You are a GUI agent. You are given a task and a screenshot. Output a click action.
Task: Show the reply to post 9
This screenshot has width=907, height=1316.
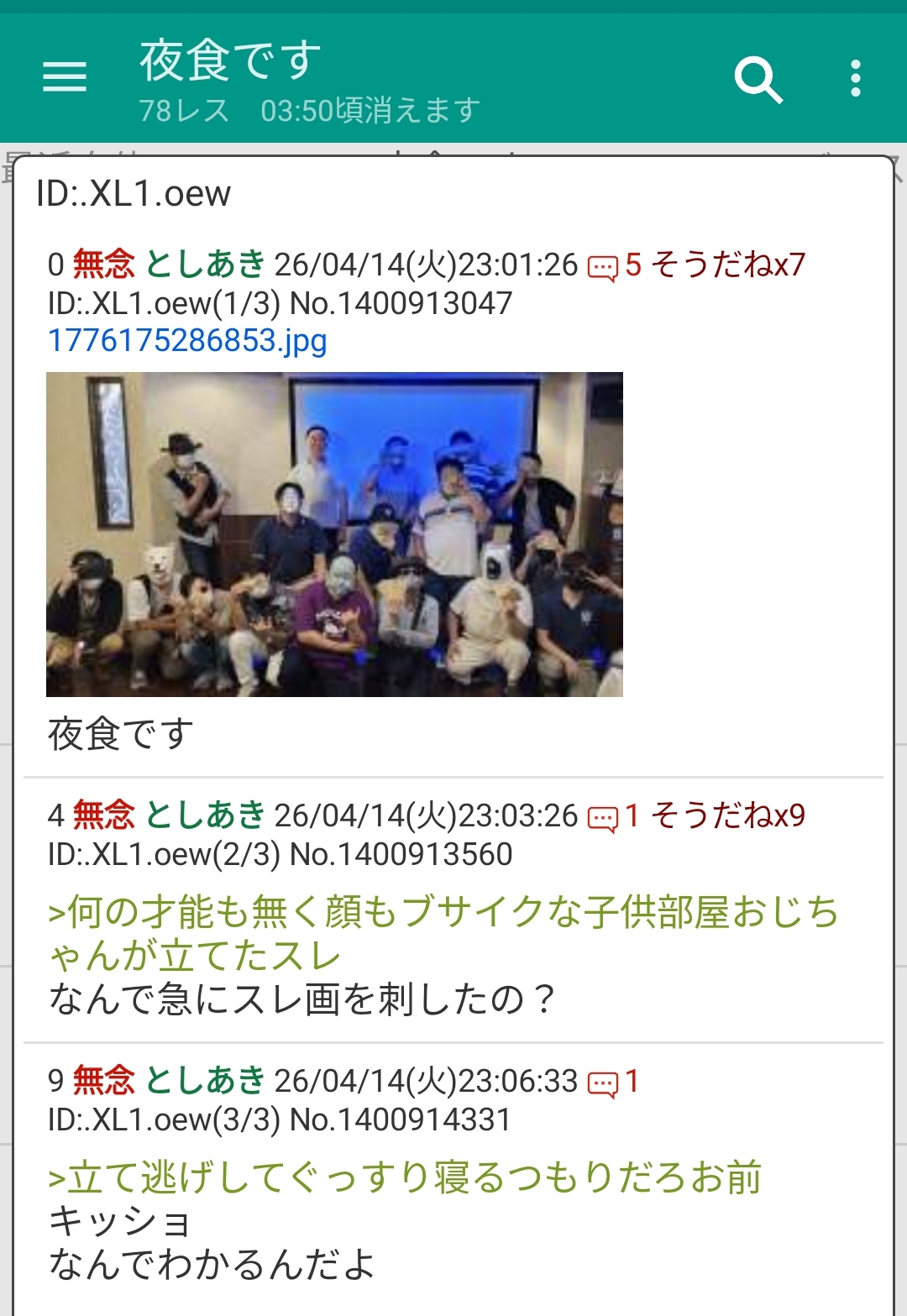[x=614, y=1082]
